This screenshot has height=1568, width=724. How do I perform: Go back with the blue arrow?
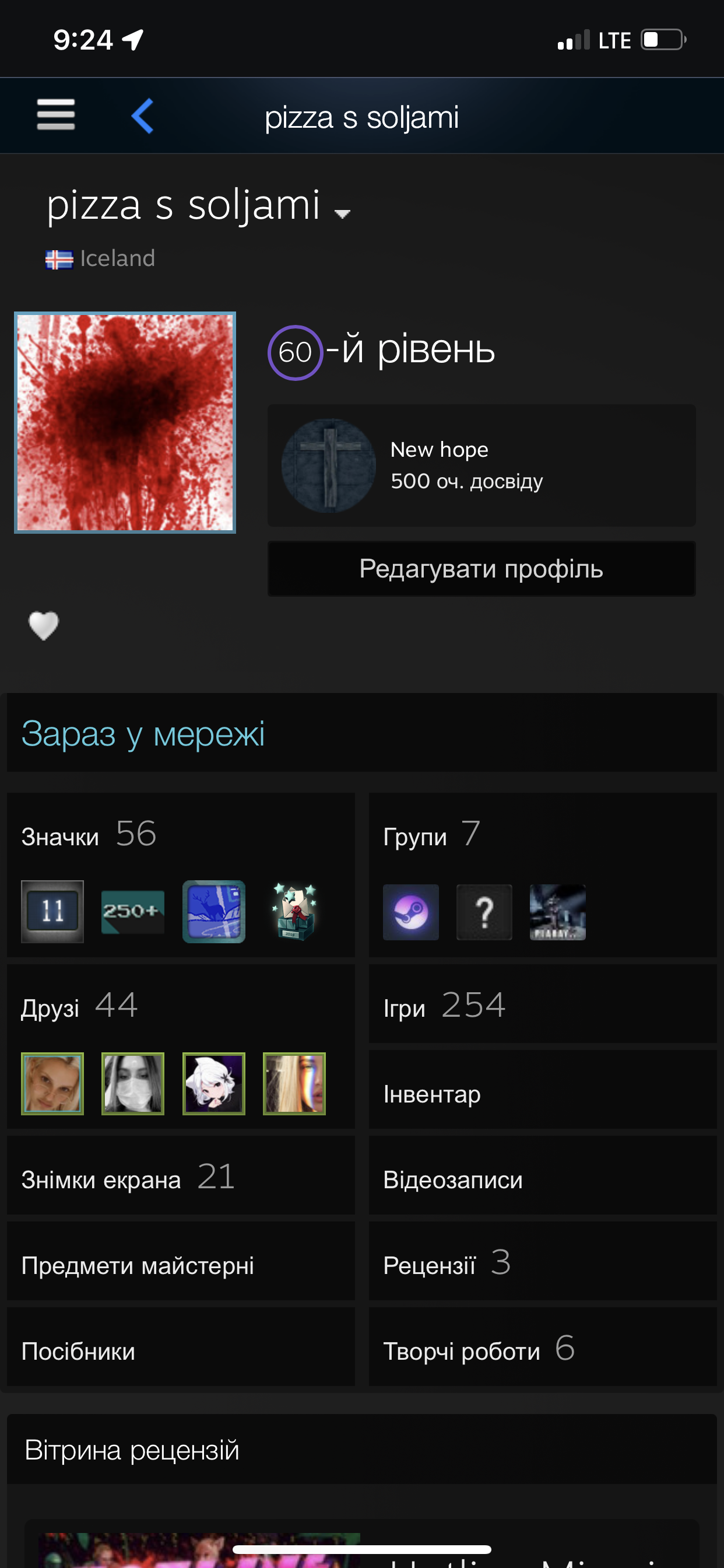[142, 116]
